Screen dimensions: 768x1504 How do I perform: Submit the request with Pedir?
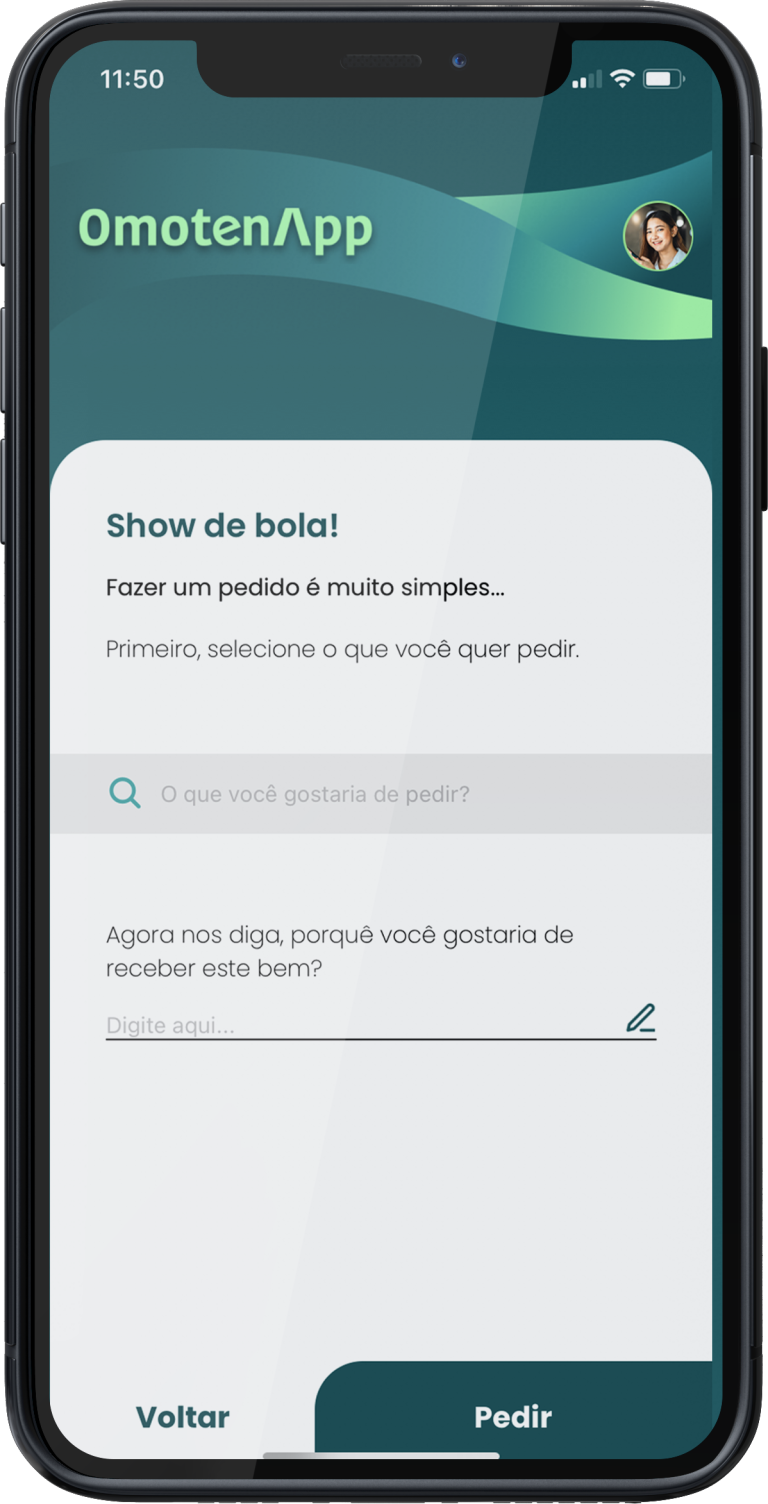(x=513, y=1416)
